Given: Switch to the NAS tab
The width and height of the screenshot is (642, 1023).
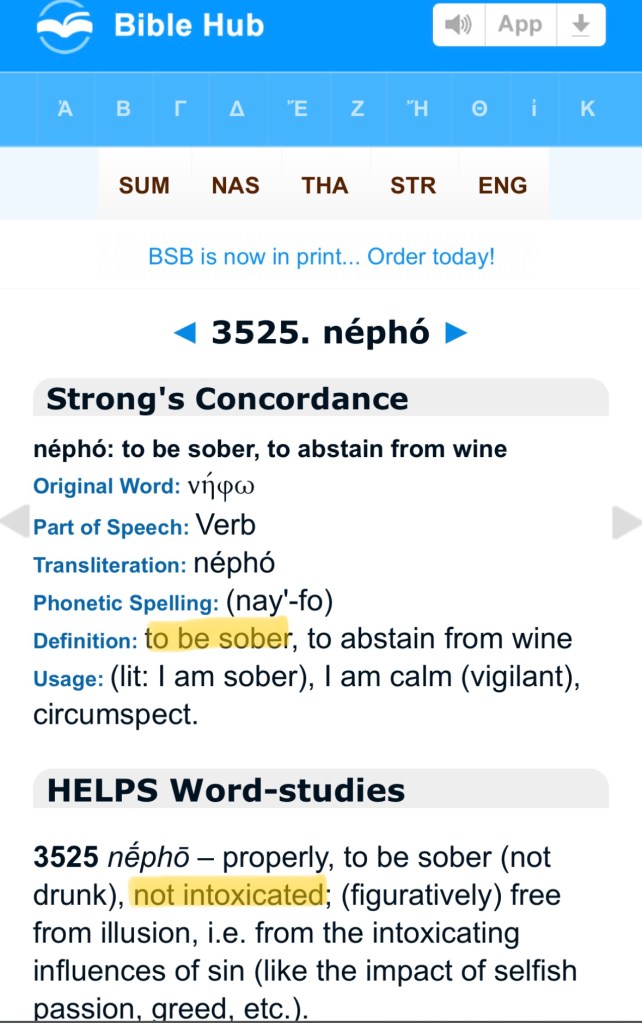Looking at the screenshot, I should pos(235,185).
